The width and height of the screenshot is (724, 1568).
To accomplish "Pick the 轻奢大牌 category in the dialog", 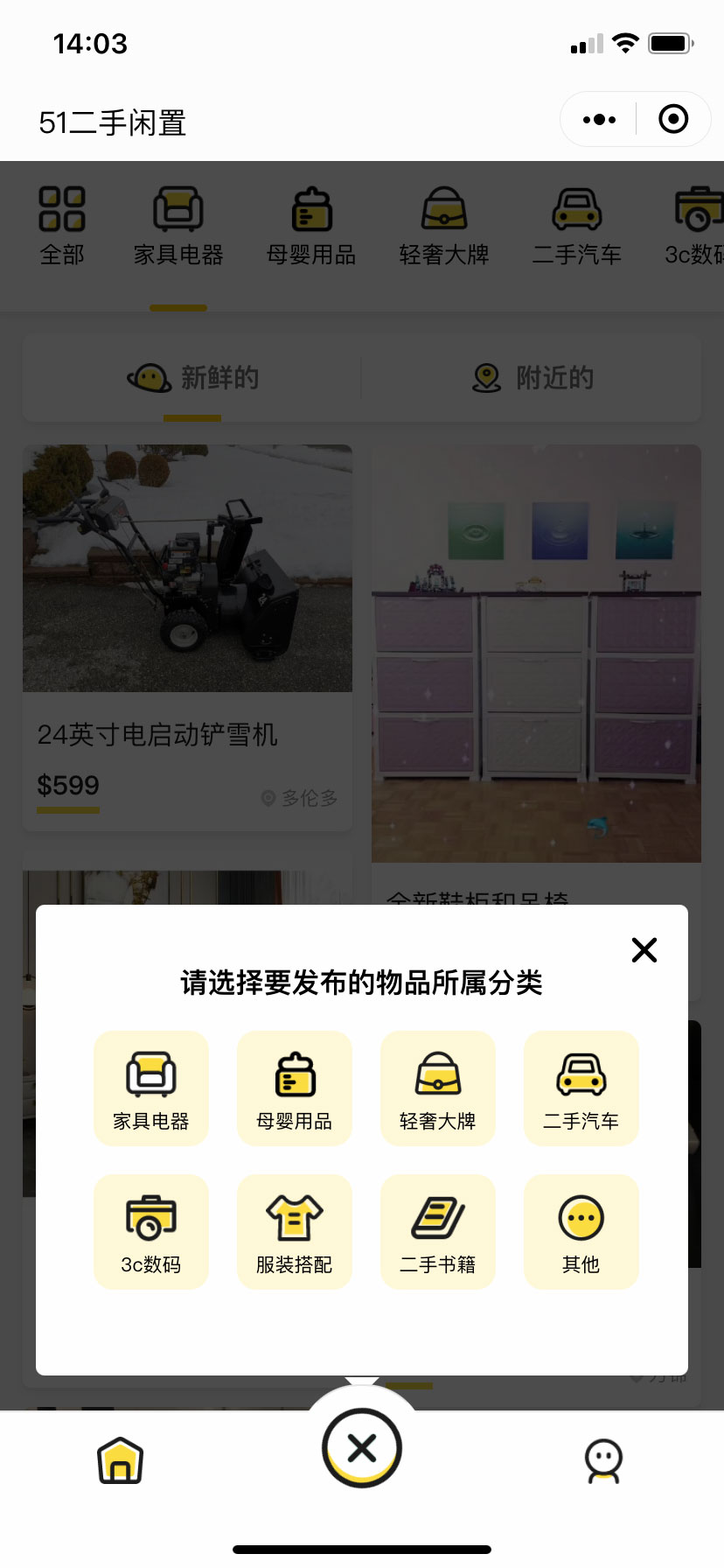I will point(438,1088).
